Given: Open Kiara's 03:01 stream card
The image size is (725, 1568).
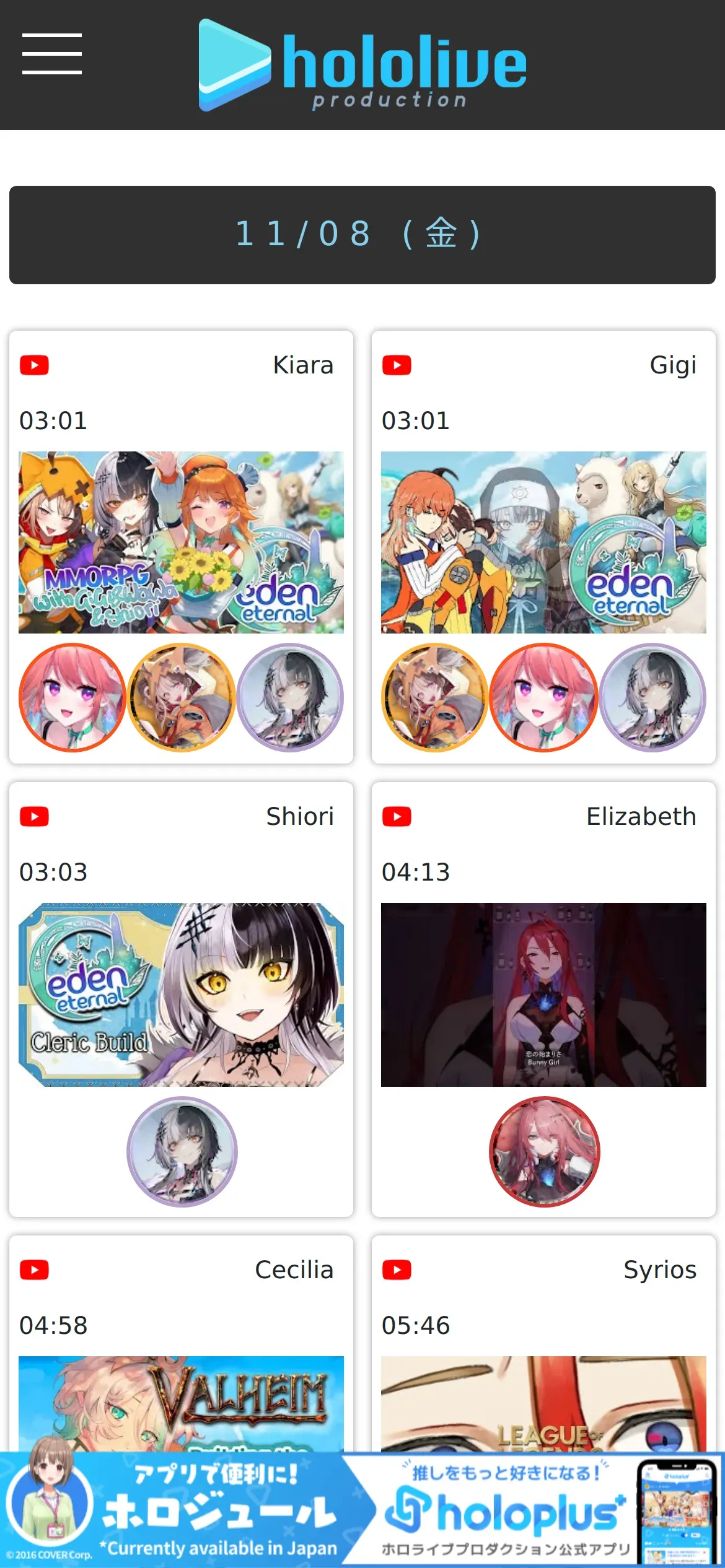Looking at the screenshot, I should (181, 547).
